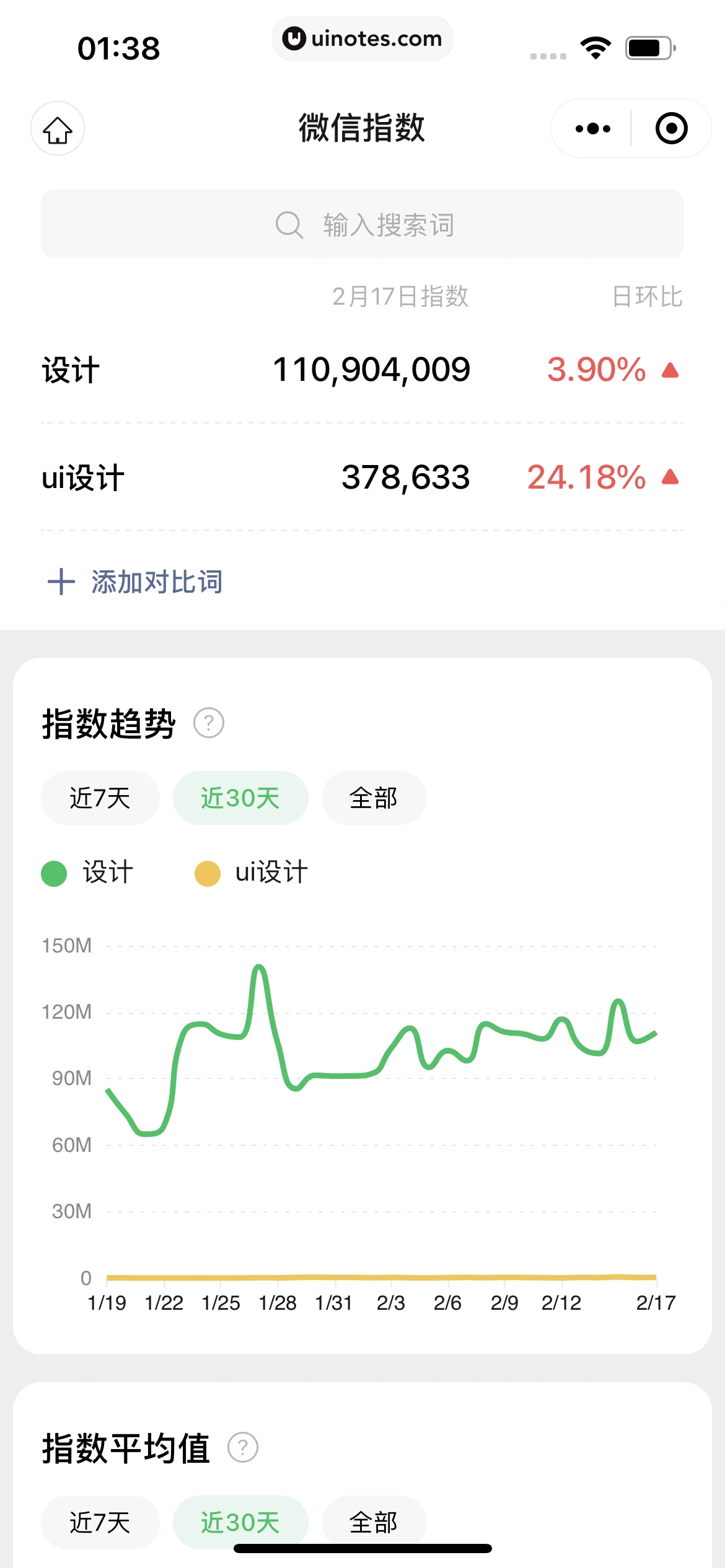Viewport: 725px width, 1568px height.
Task: Switch trend range to 近7天
Action: [99, 798]
